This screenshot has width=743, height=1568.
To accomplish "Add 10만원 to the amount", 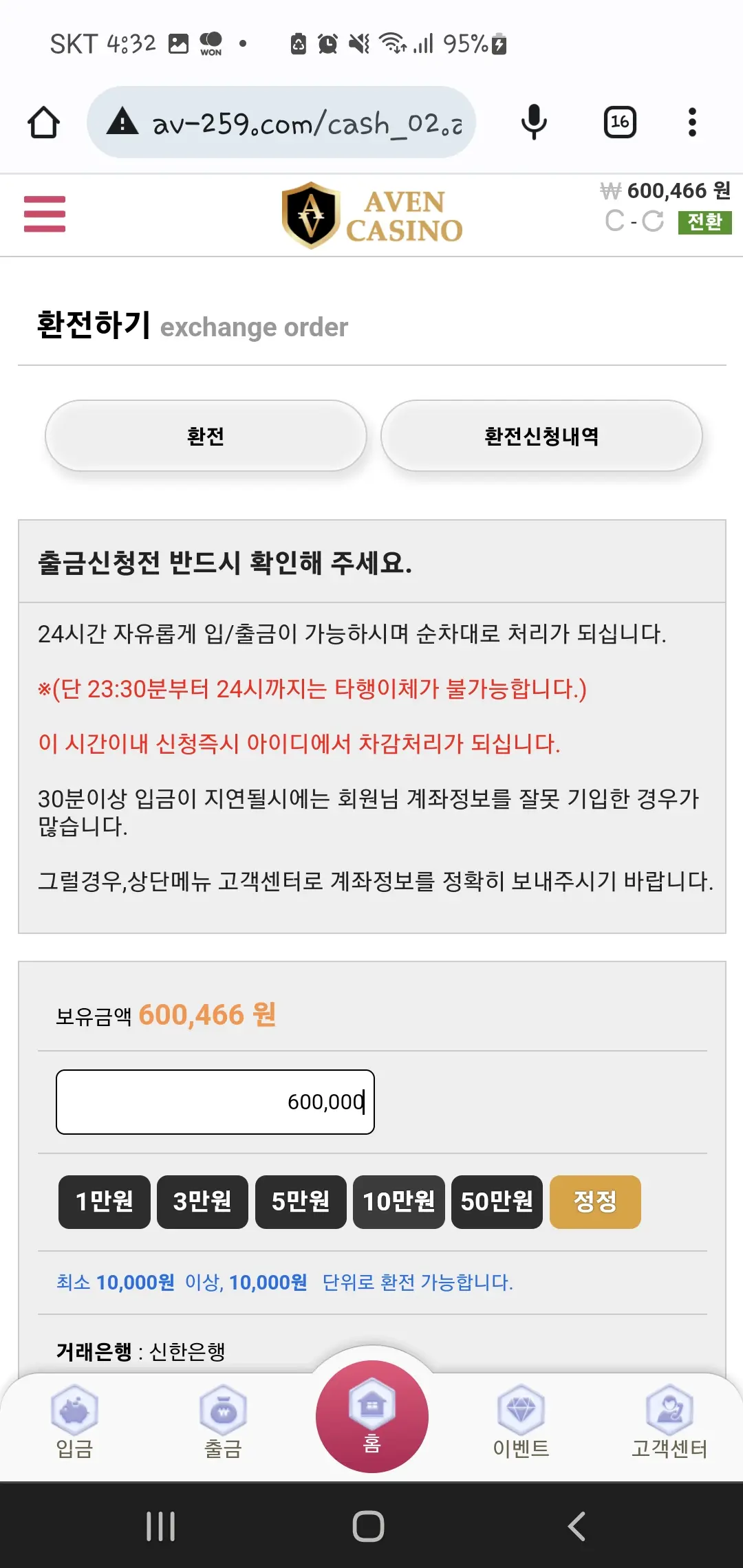I will pyautogui.click(x=399, y=1201).
